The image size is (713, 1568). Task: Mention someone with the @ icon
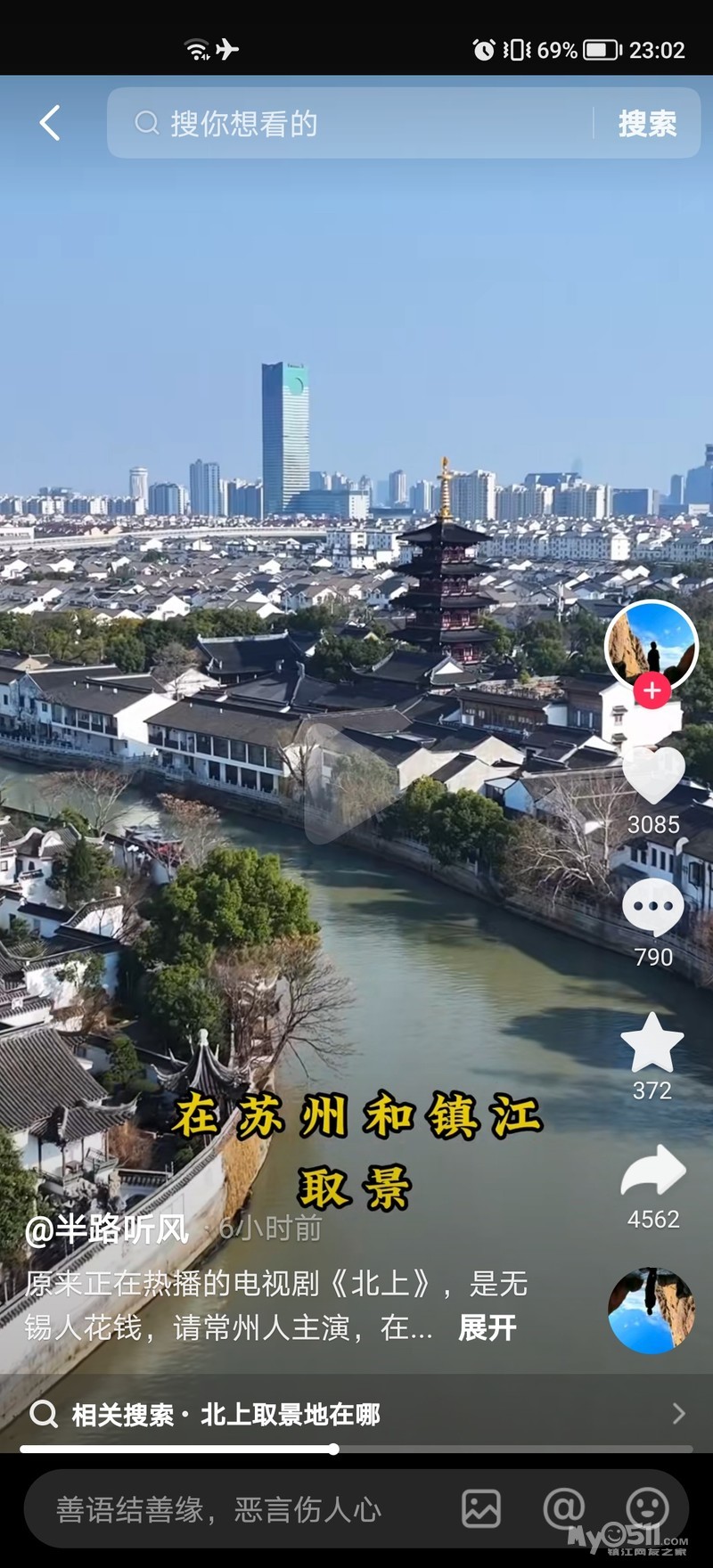(563, 1509)
